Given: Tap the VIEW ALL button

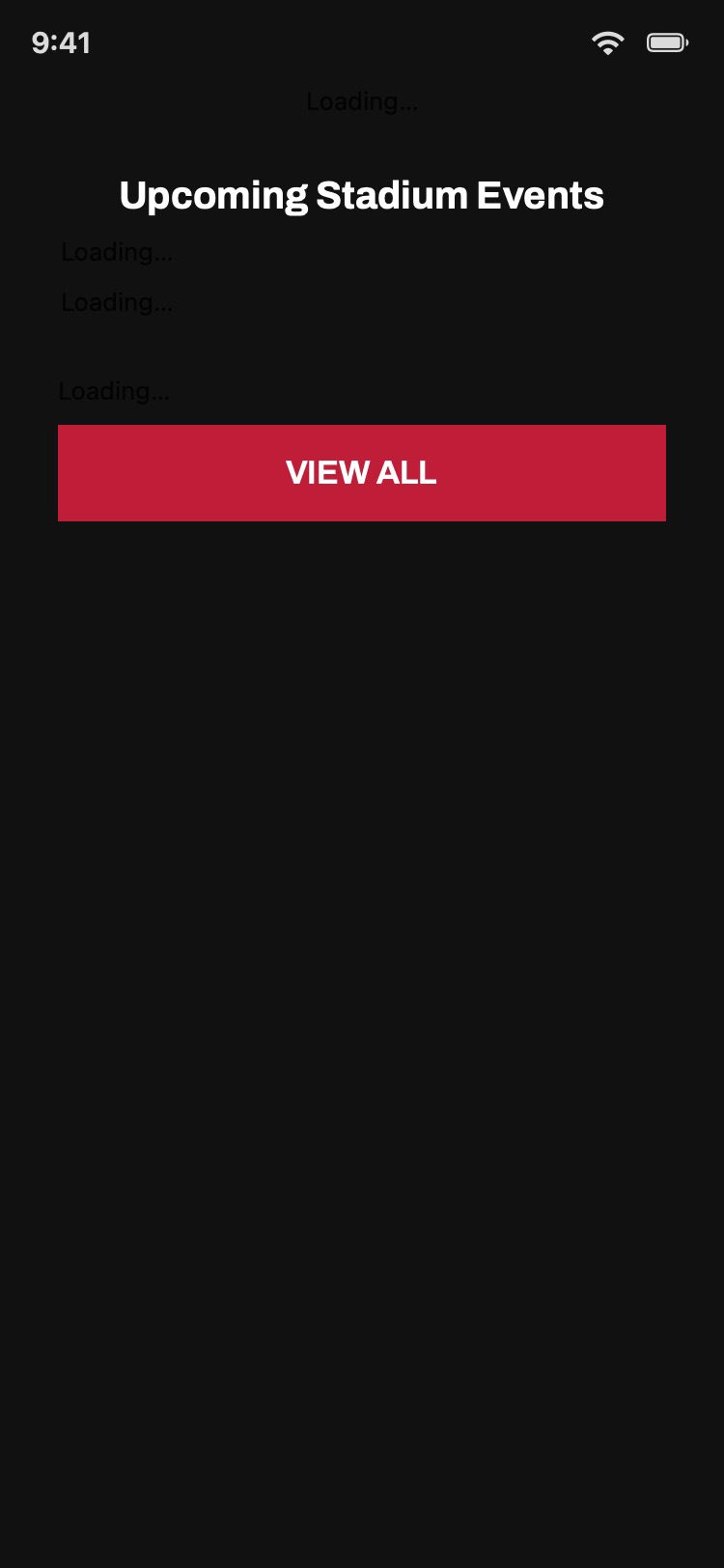Looking at the screenshot, I should [362, 473].
